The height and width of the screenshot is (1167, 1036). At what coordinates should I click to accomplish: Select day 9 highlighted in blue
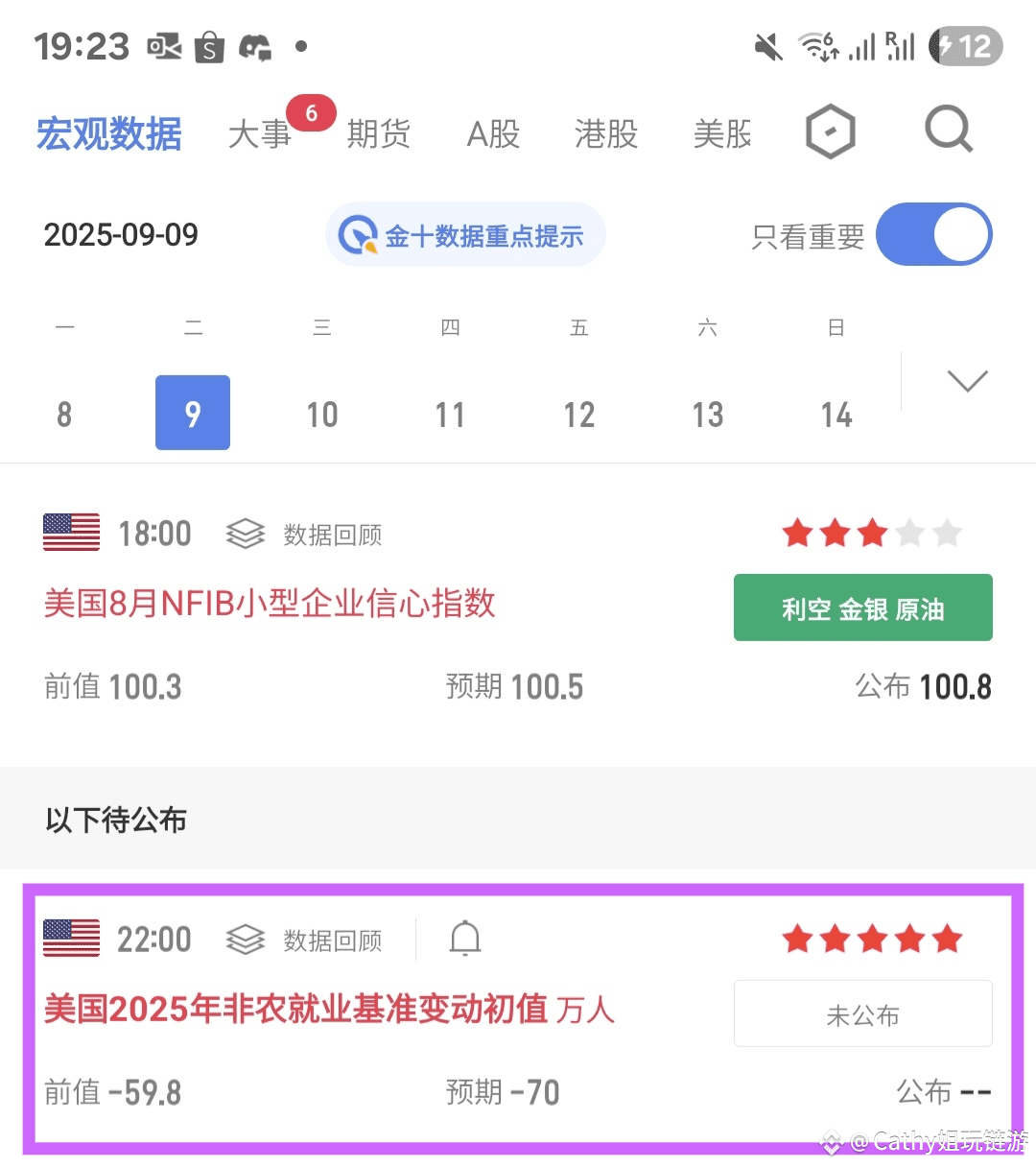[x=192, y=413]
